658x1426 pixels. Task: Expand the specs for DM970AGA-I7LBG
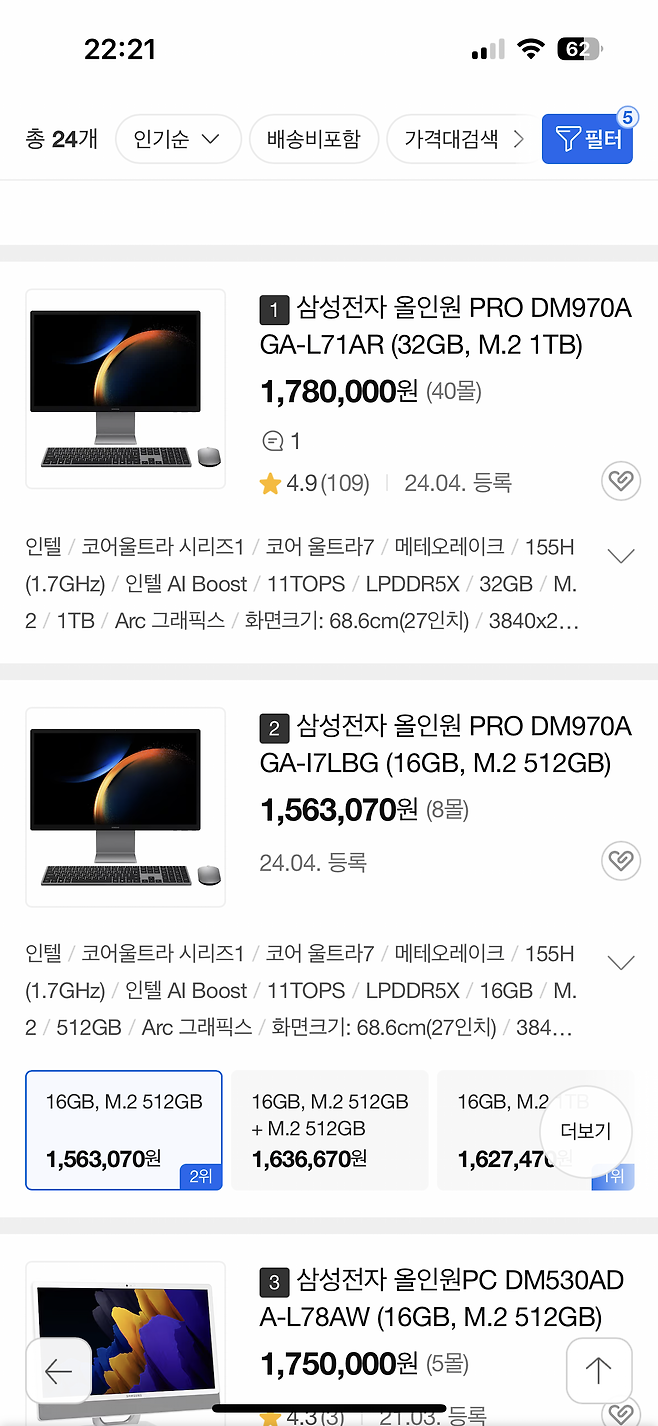point(622,963)
